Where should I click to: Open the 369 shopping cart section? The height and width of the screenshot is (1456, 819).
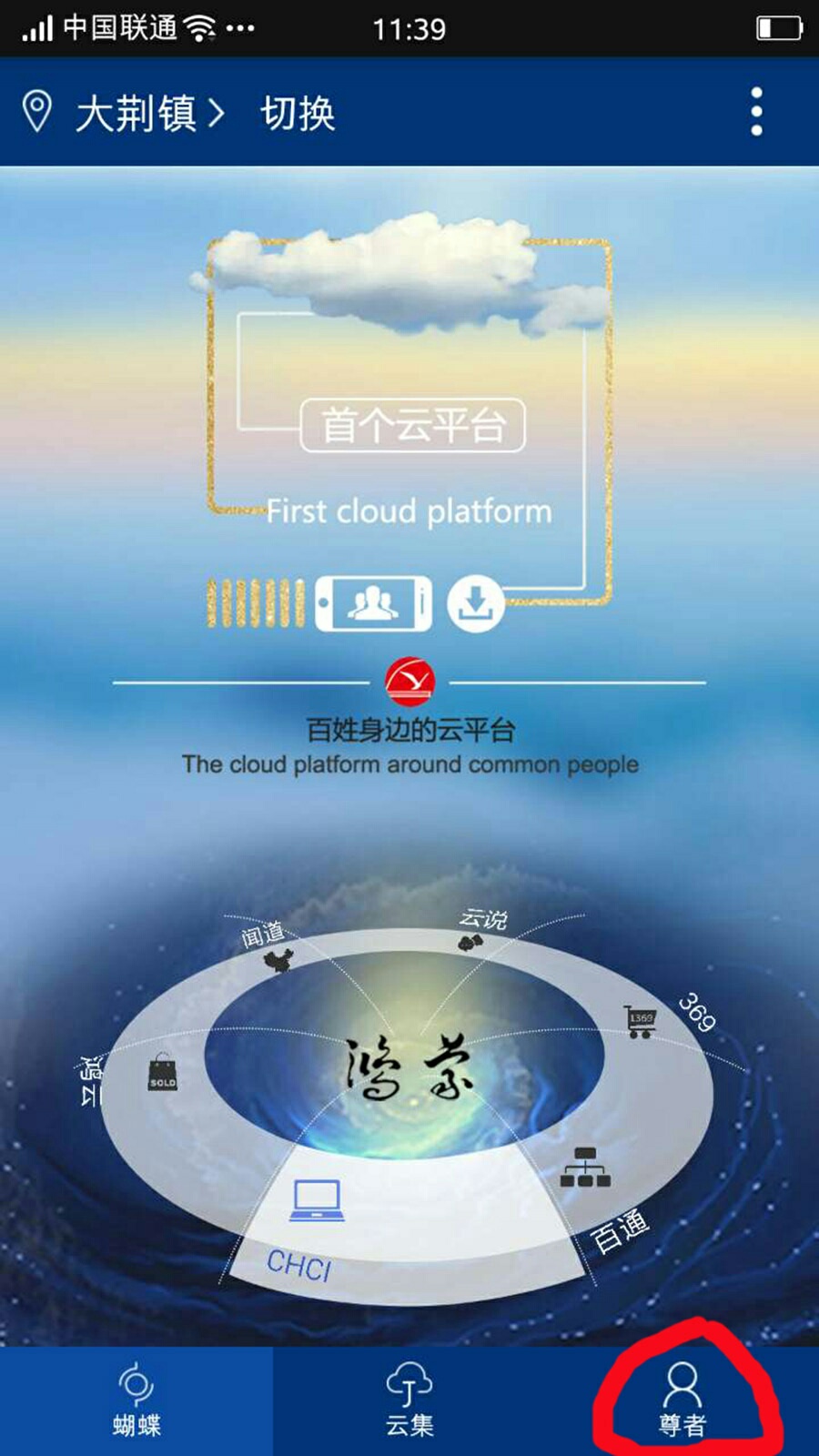[641, 1020]
